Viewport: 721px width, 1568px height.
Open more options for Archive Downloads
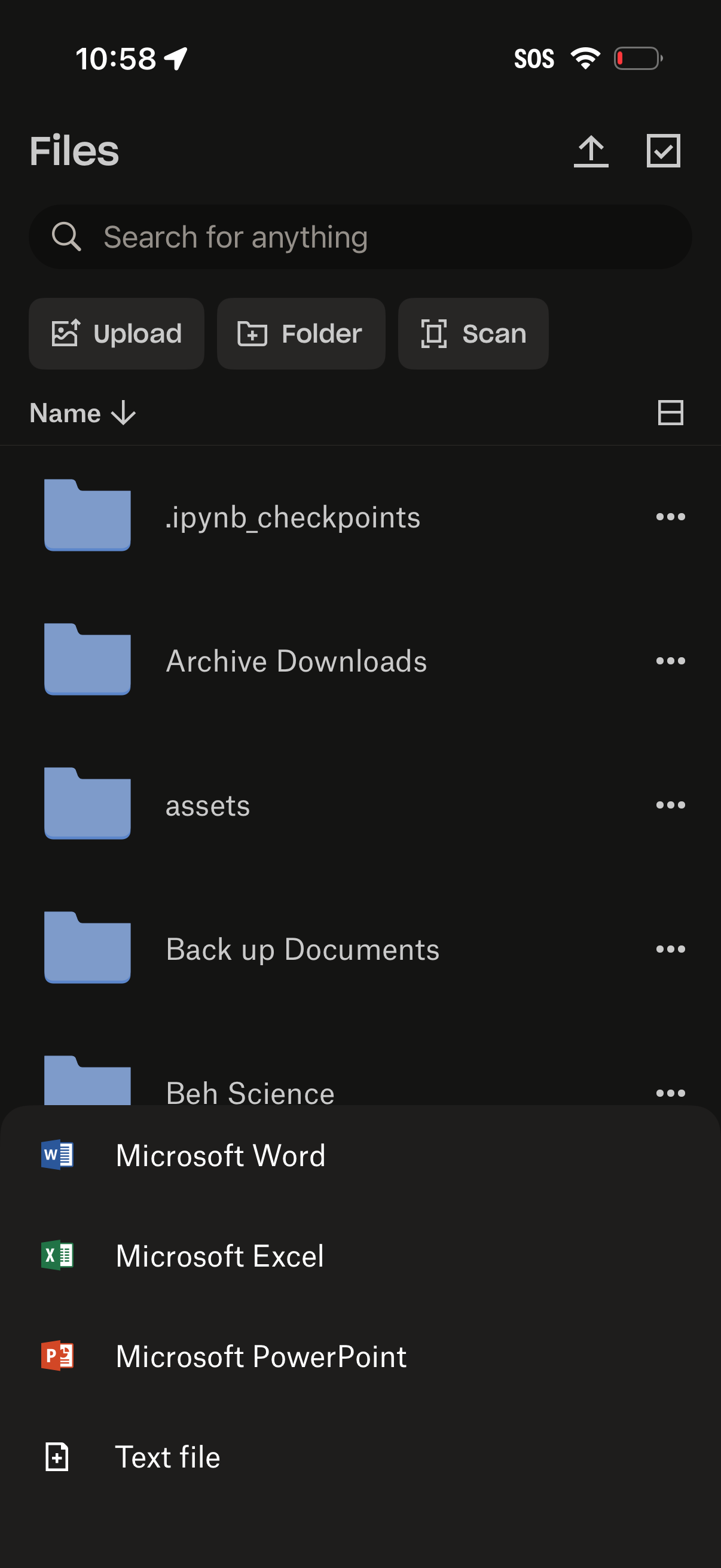pyautogui.click(x=670, y=660)
